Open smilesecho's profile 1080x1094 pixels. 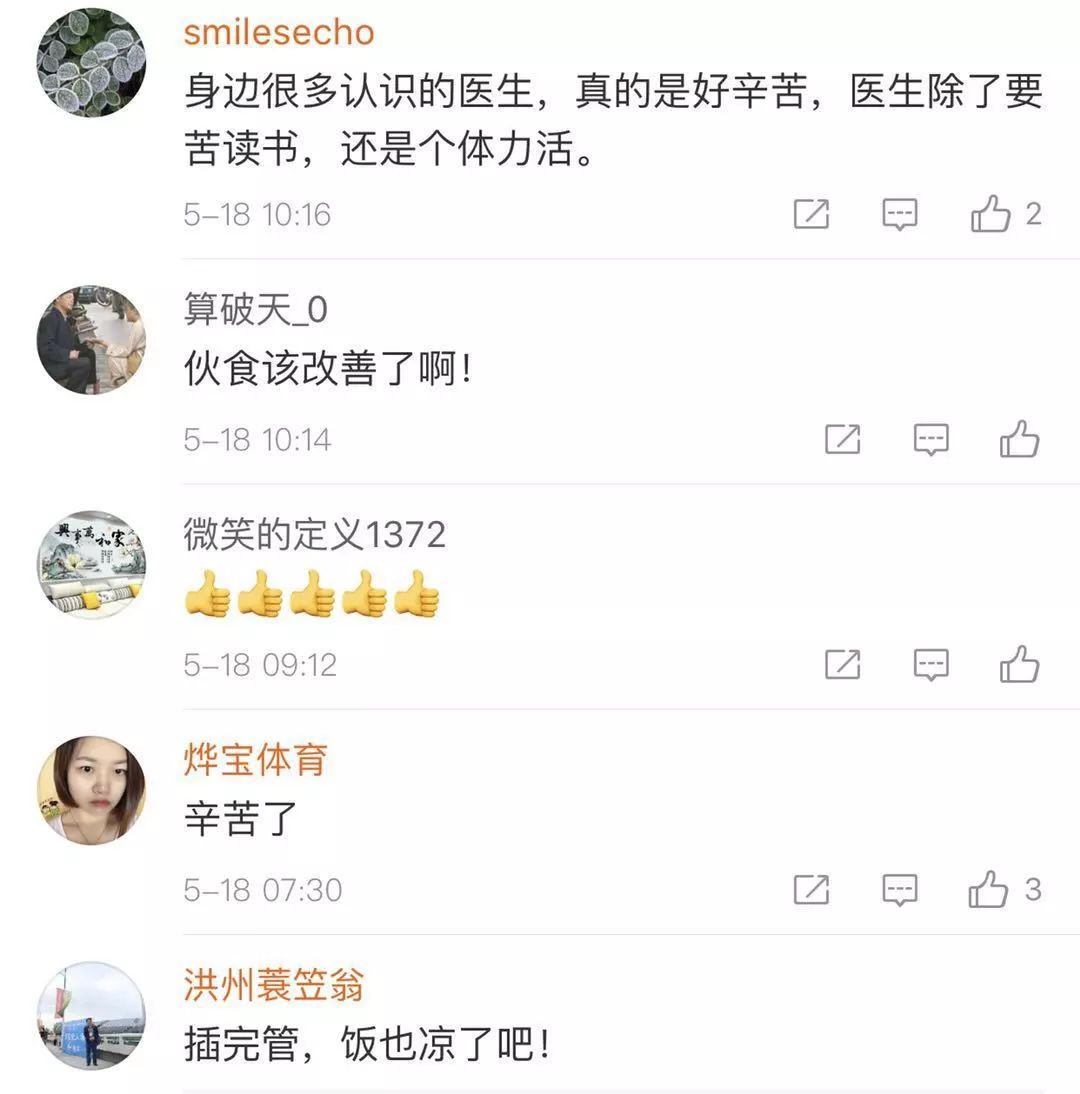click(278, 32)
